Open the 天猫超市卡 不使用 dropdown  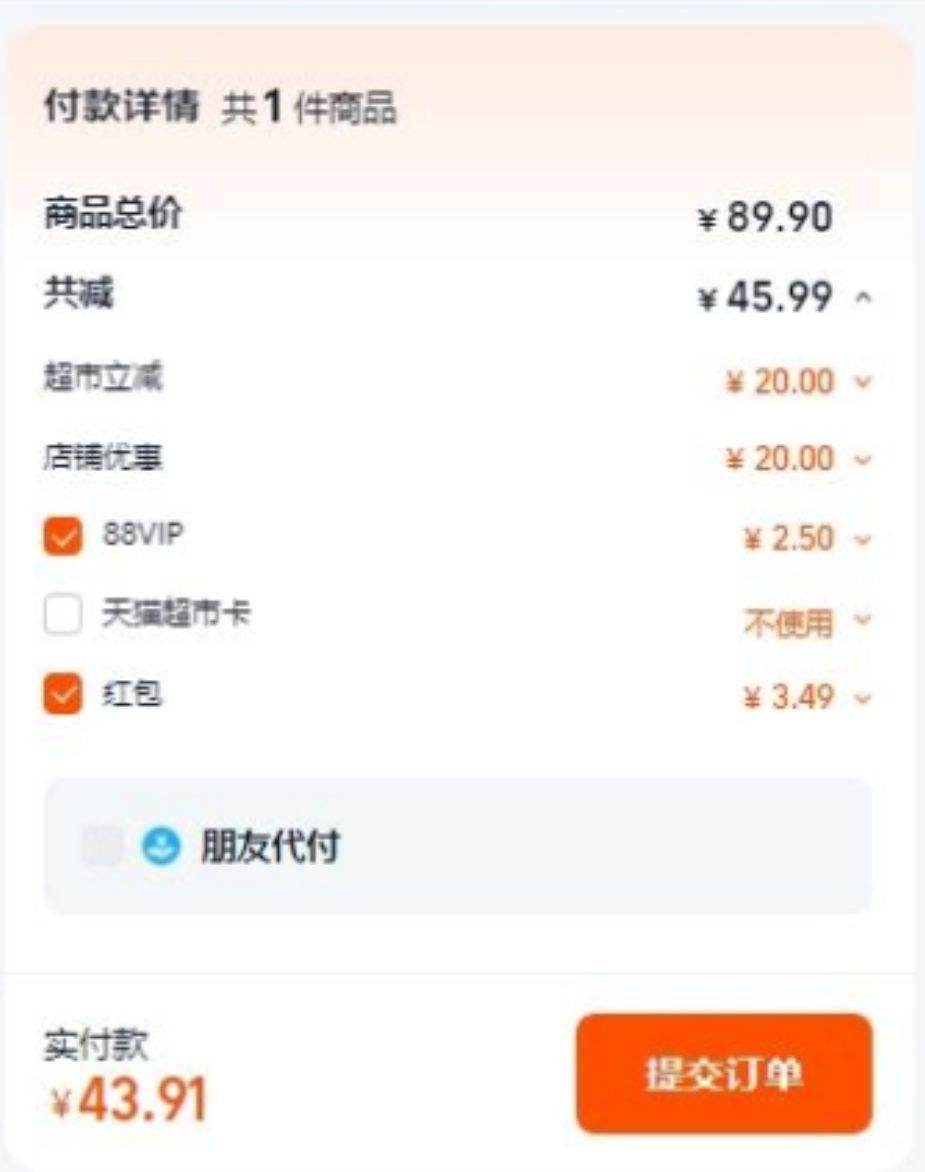pyautogui.click(x=862, y=617)
